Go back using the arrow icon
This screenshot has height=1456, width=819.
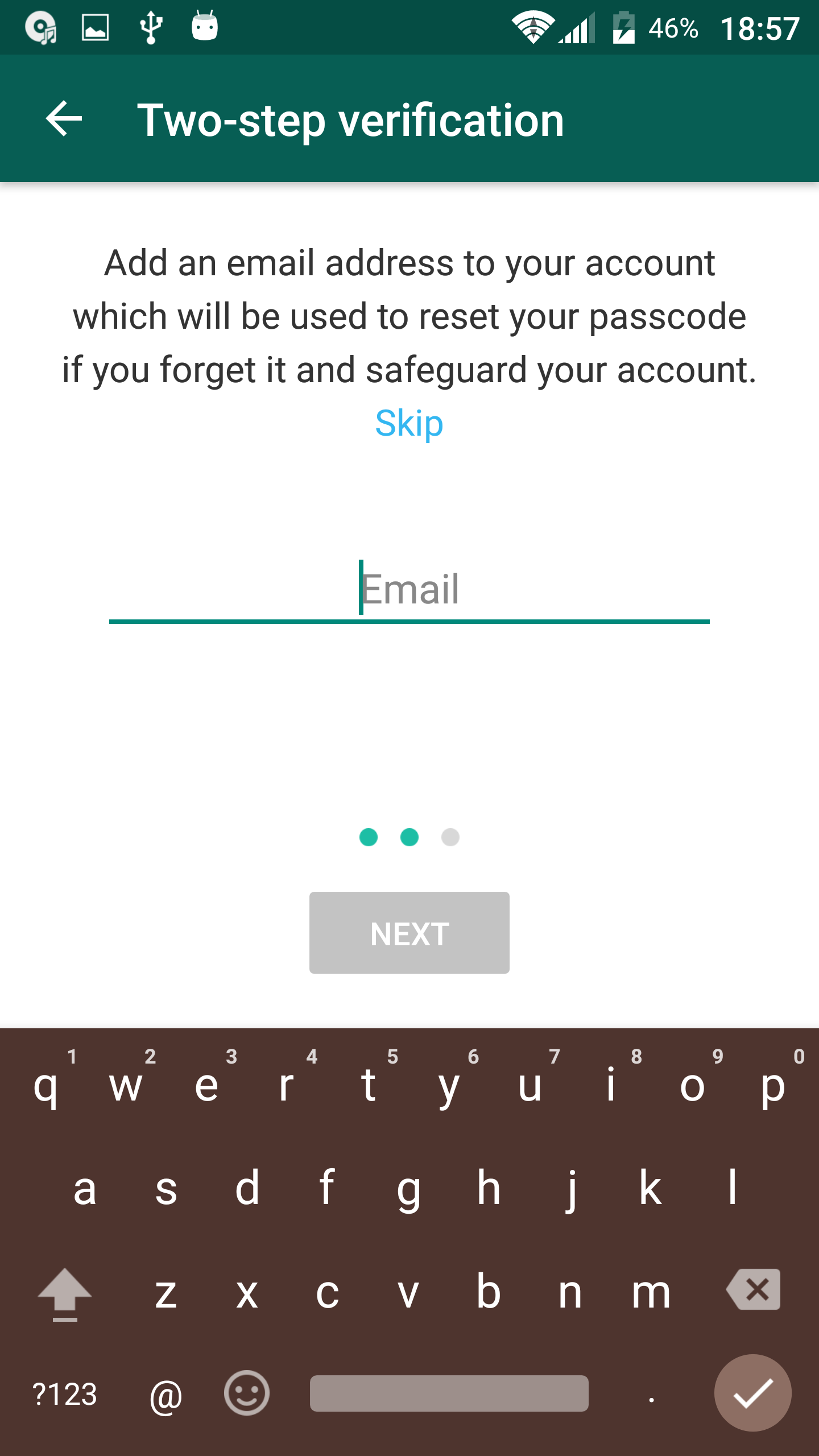(x=64, y=119)
